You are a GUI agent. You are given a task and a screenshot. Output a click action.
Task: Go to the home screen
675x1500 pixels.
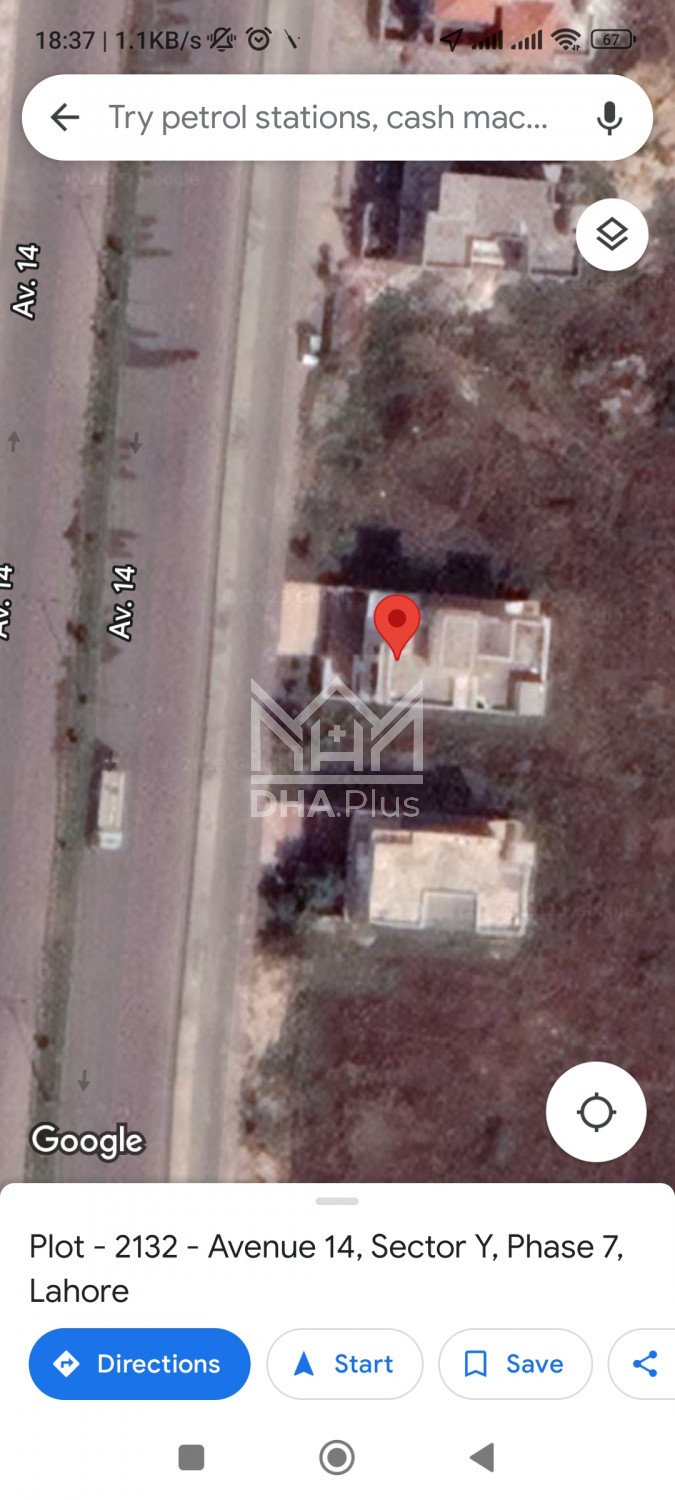point(337,1457)
